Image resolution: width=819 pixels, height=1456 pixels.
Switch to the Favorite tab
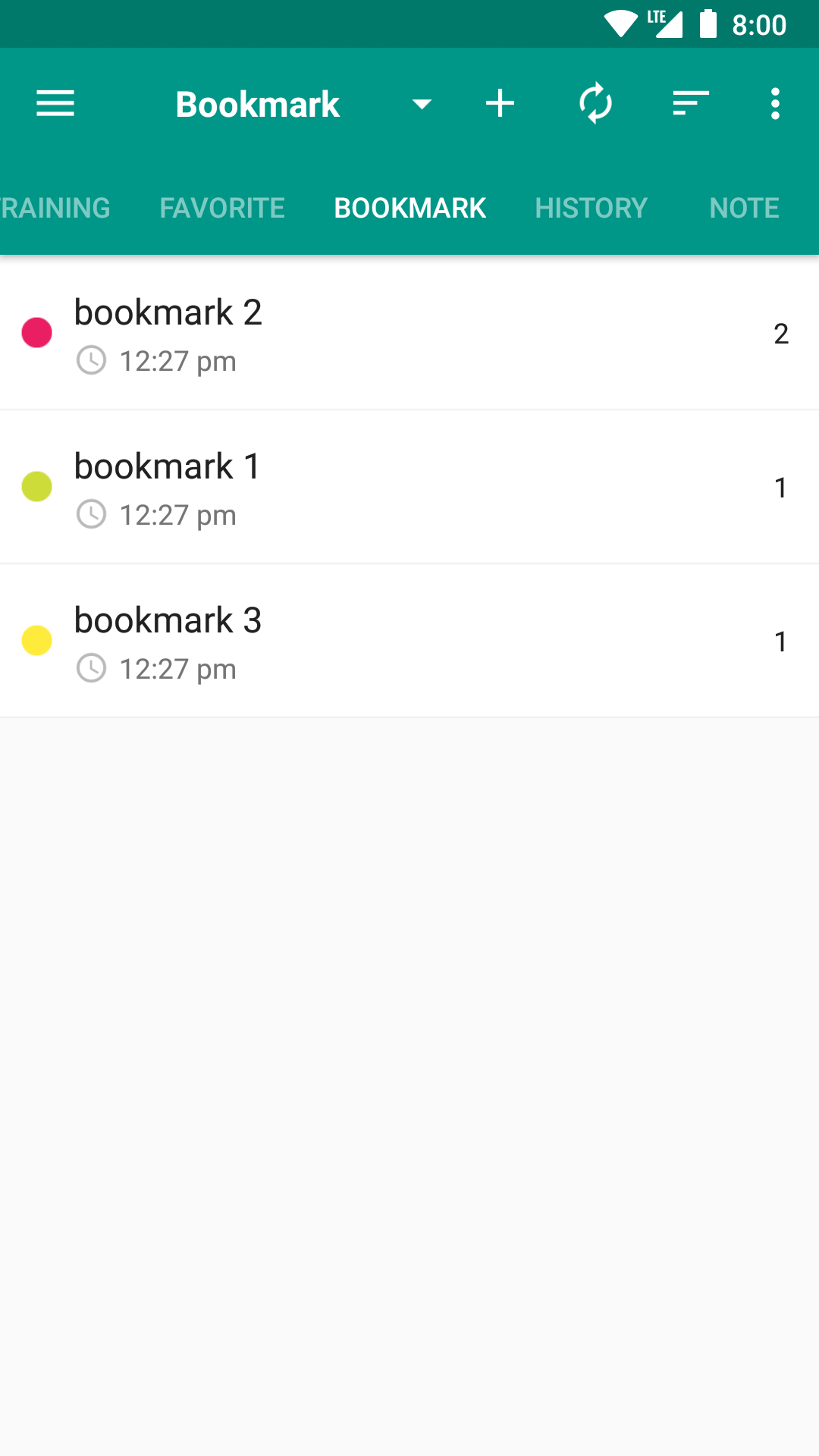pos(222,208)
